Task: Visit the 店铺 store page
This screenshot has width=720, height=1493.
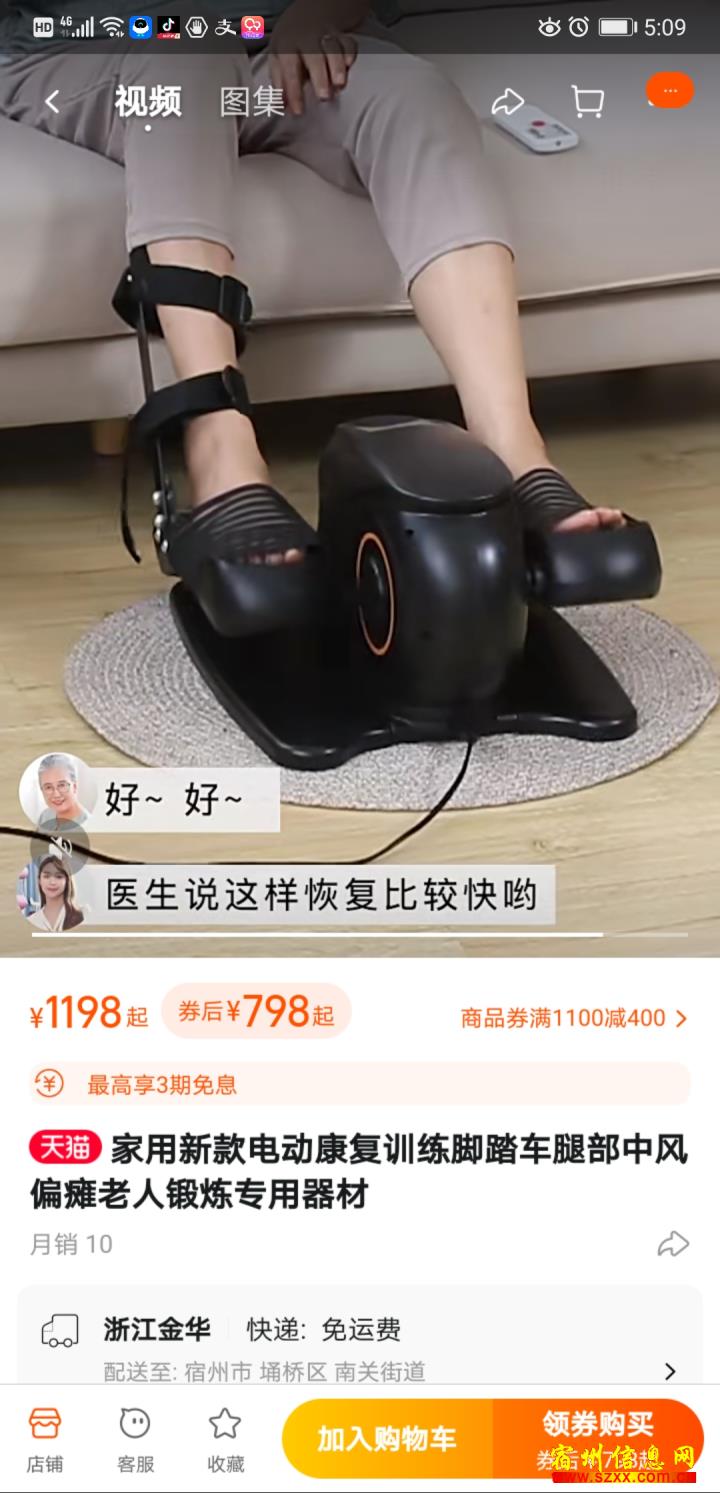Action: point(45,1440)
